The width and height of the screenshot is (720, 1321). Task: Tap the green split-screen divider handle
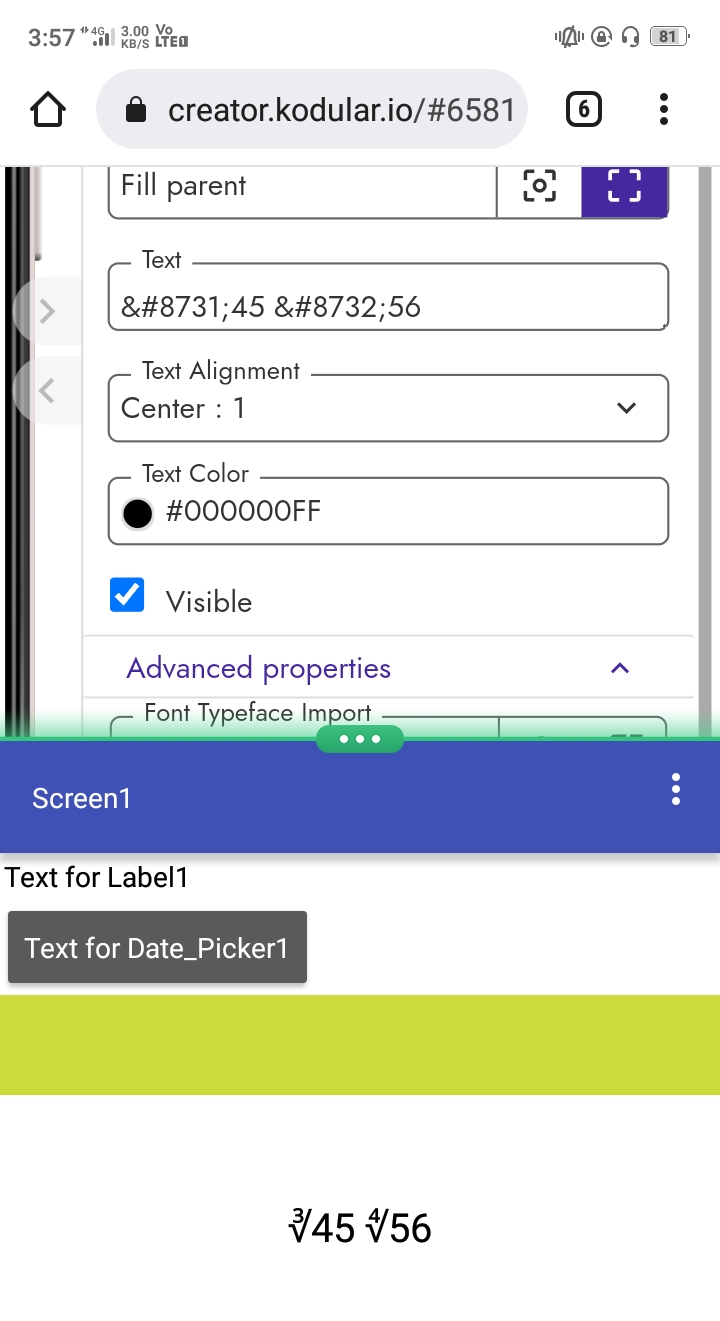360,739
